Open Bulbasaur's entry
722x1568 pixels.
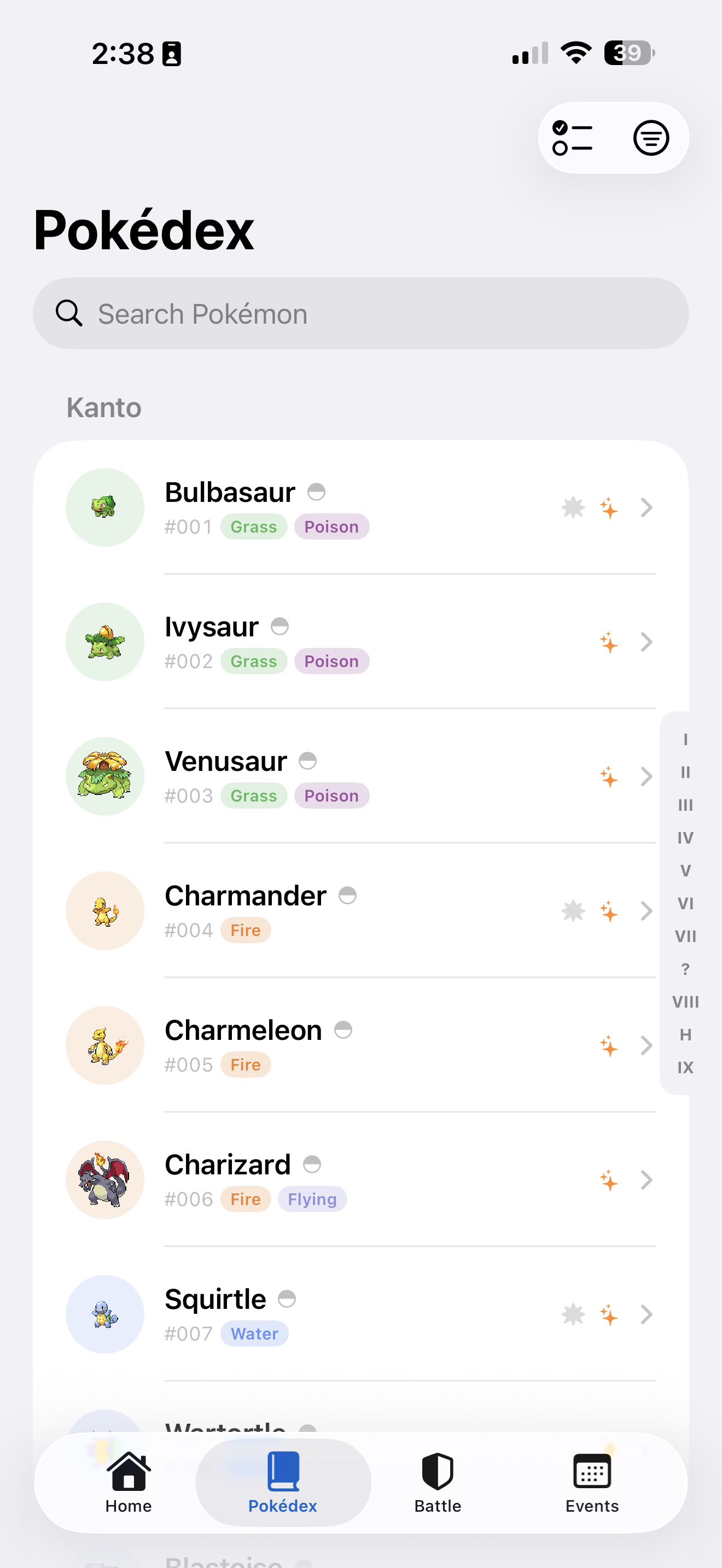click(x=360, y=507)
